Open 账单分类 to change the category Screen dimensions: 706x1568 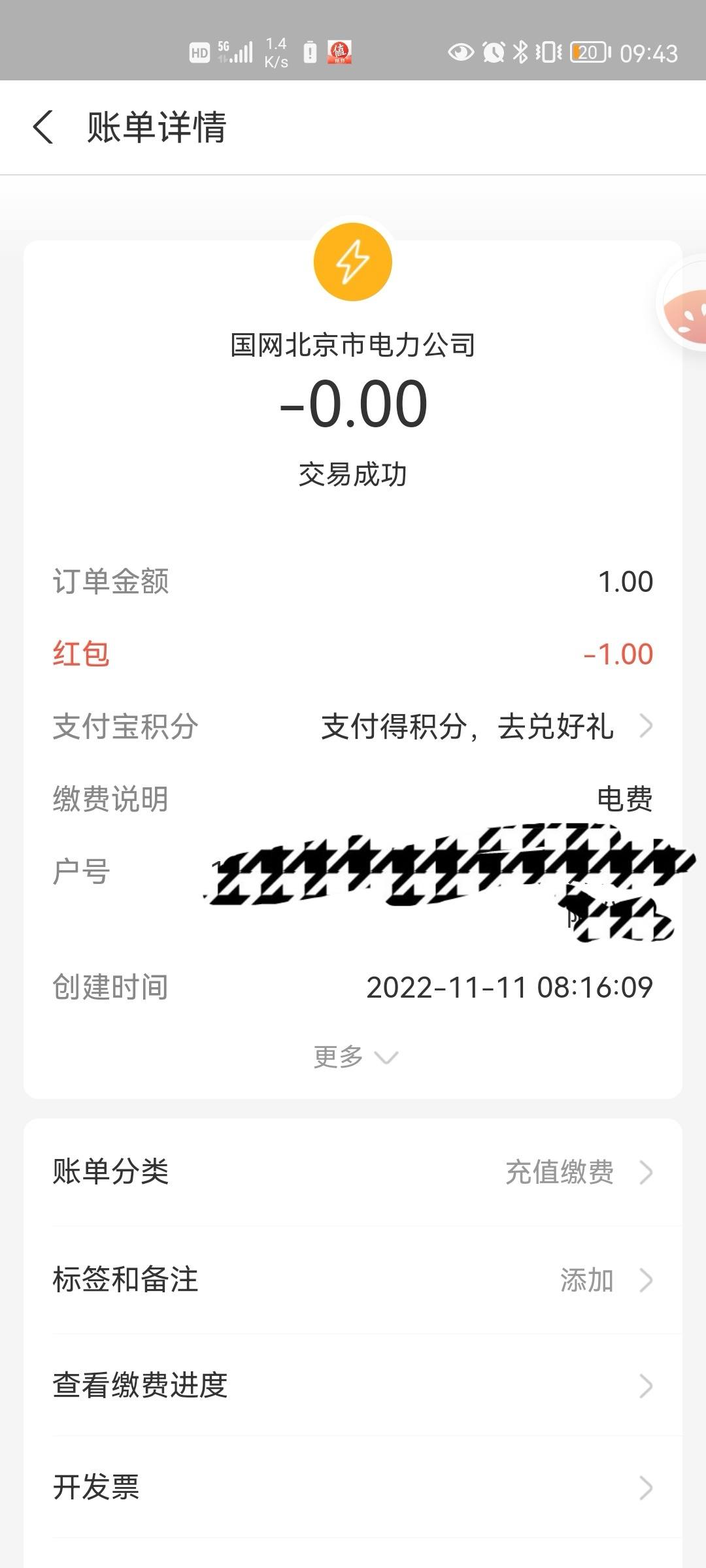click(353, 1171)
